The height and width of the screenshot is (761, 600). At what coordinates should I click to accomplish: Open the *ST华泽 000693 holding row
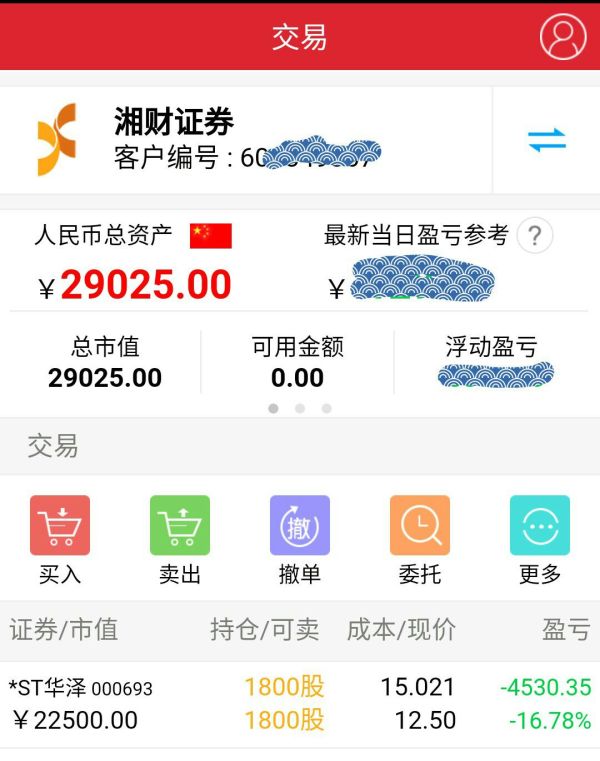[300, 704]
